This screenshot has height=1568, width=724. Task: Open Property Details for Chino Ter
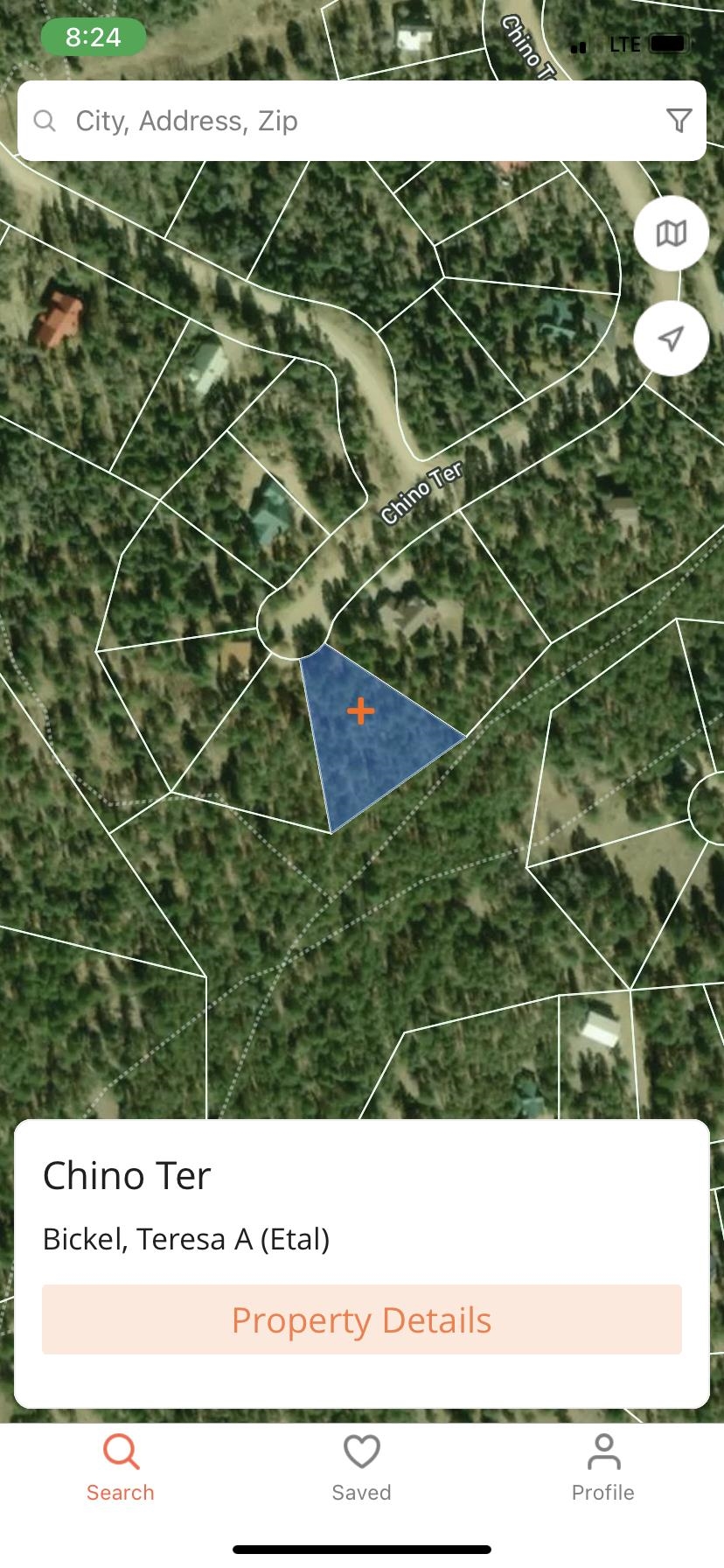[x=361, y=1319]
